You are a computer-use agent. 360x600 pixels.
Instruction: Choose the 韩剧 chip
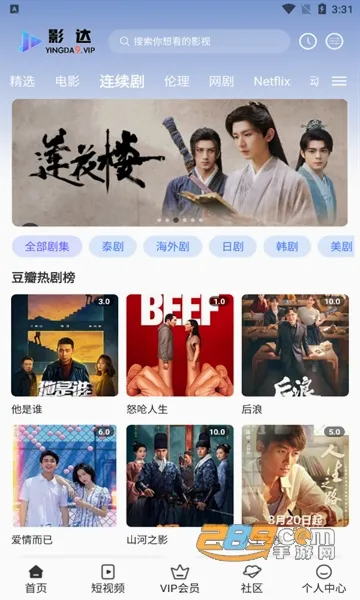tap(287, 246)
